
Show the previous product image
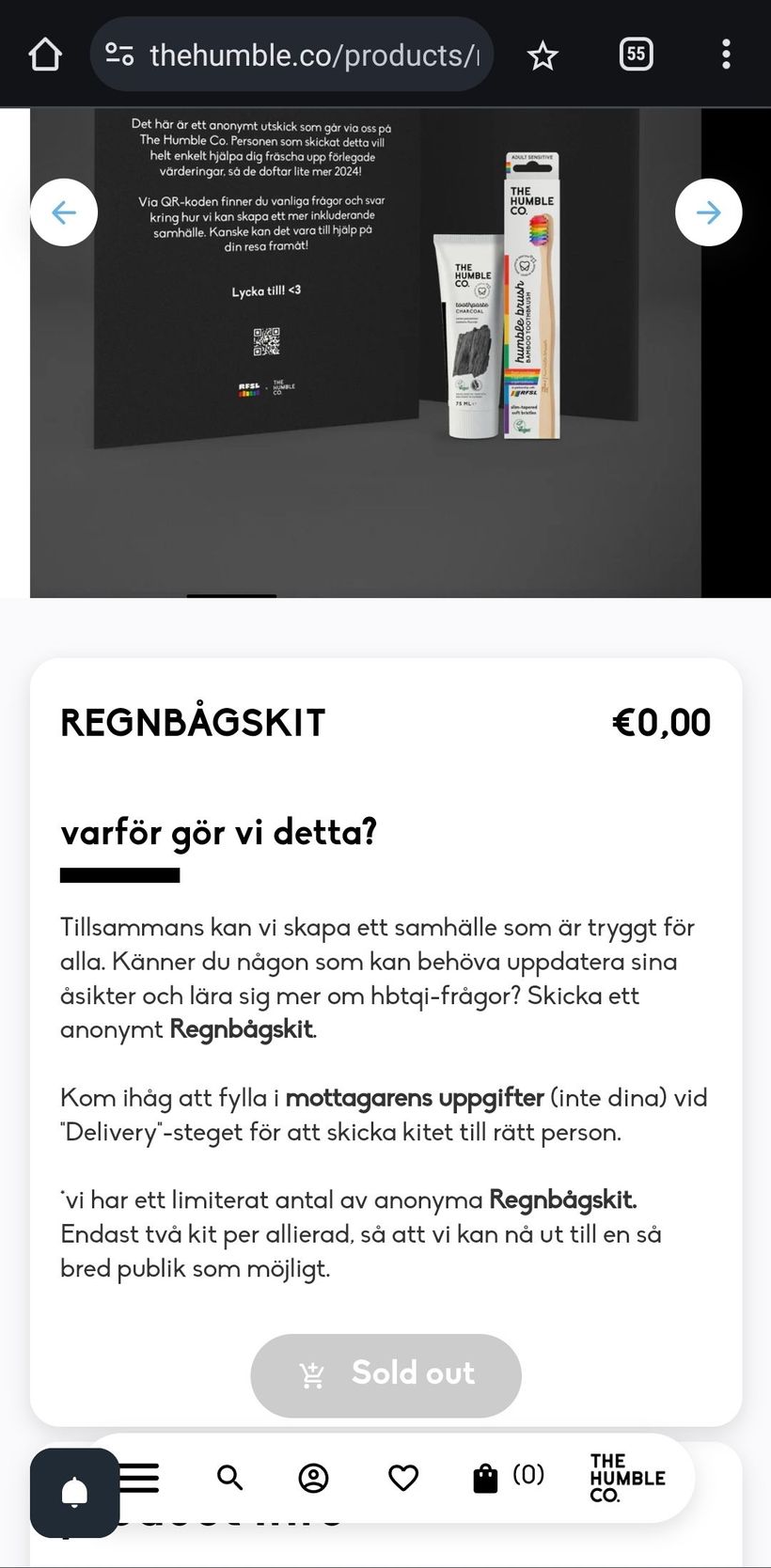click(x=64, y=212)
